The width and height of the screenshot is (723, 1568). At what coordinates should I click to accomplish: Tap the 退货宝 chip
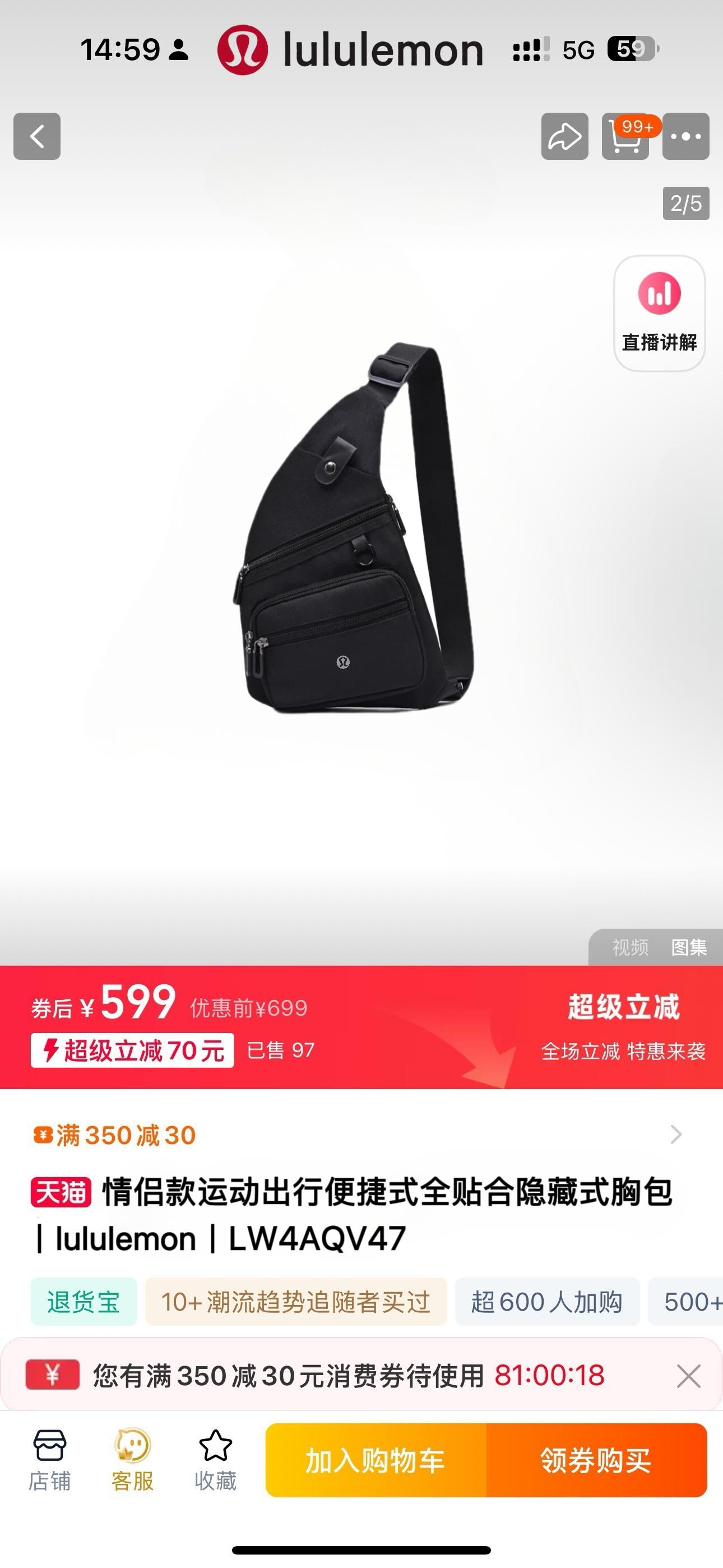pos(84,1302)
